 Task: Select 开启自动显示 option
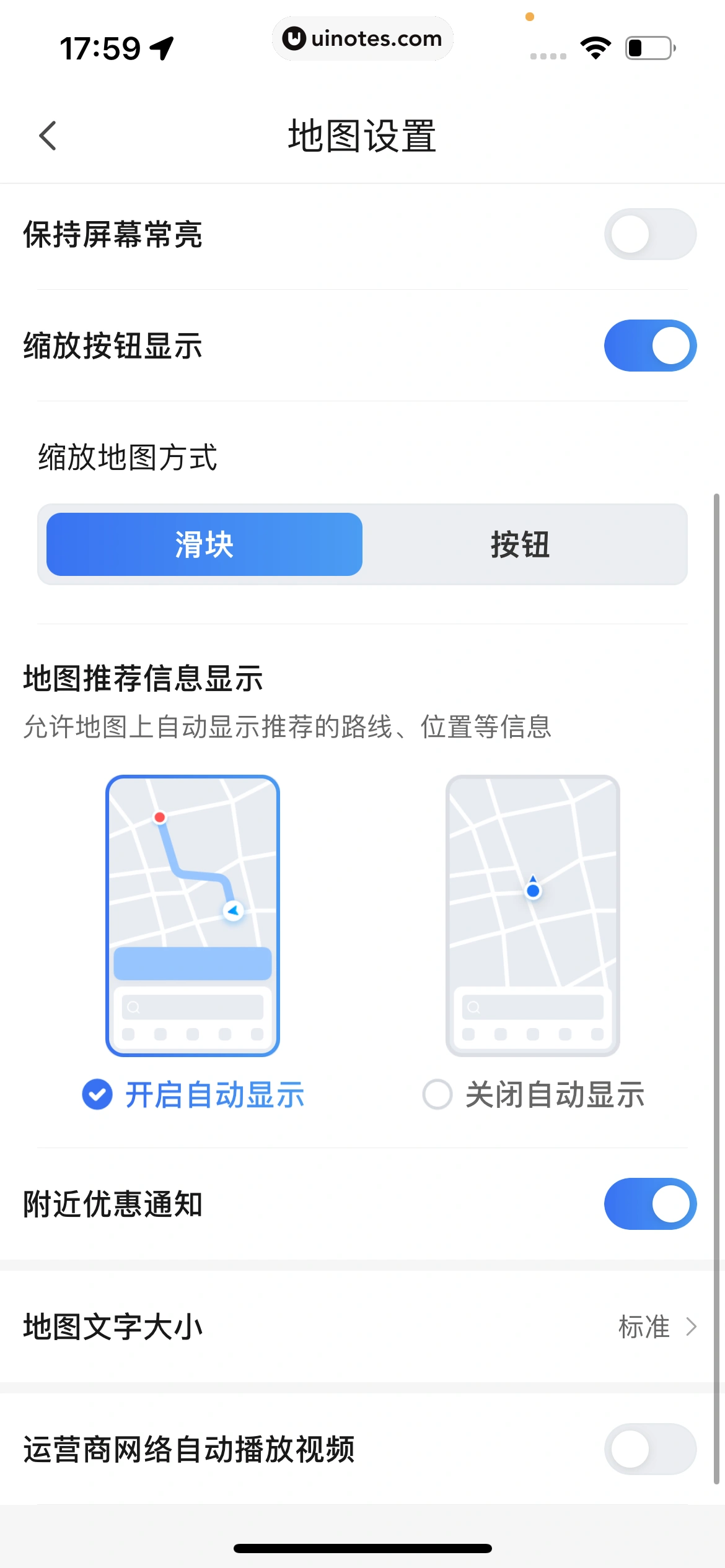point(193,1094)
